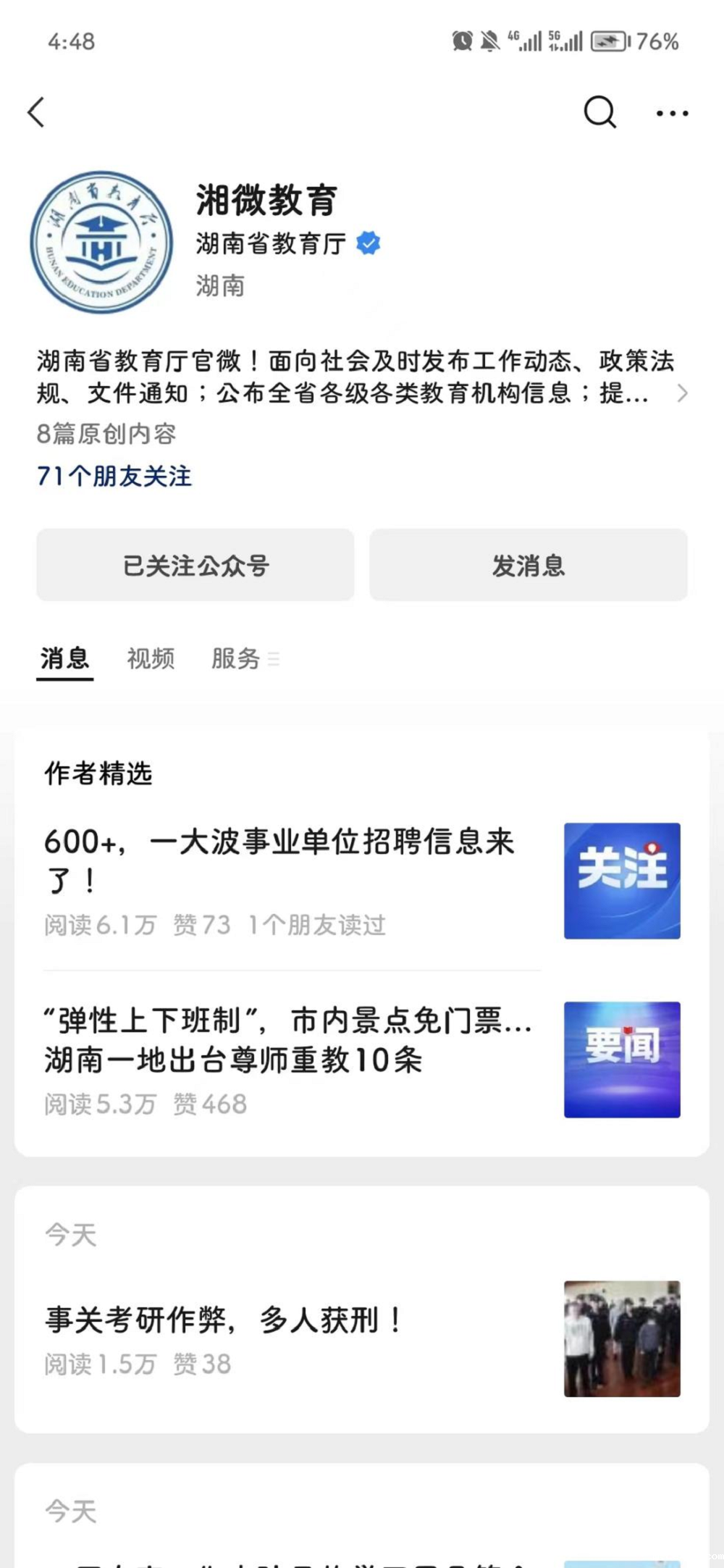Tap the 湘微教育 profile avatar
Image resolution: width=724 pixels, height=1568 pixels.
[101, 242]
